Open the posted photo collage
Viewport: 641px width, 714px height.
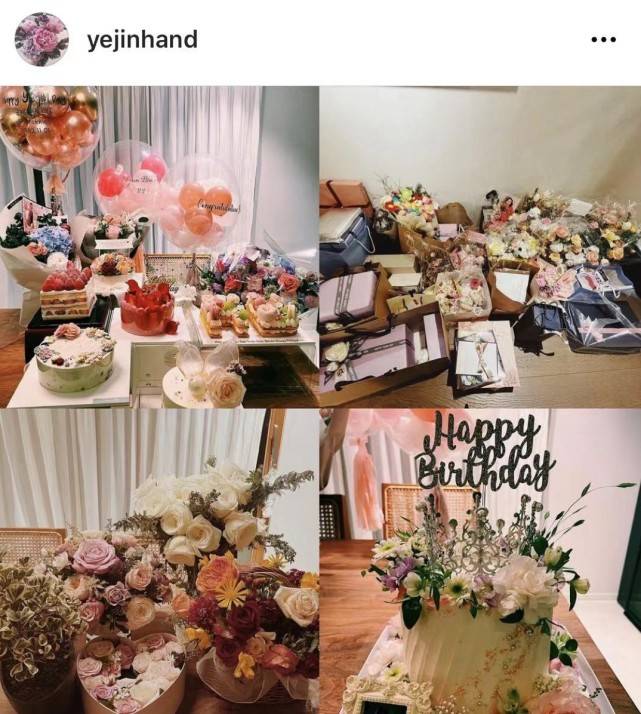[320, 400]
